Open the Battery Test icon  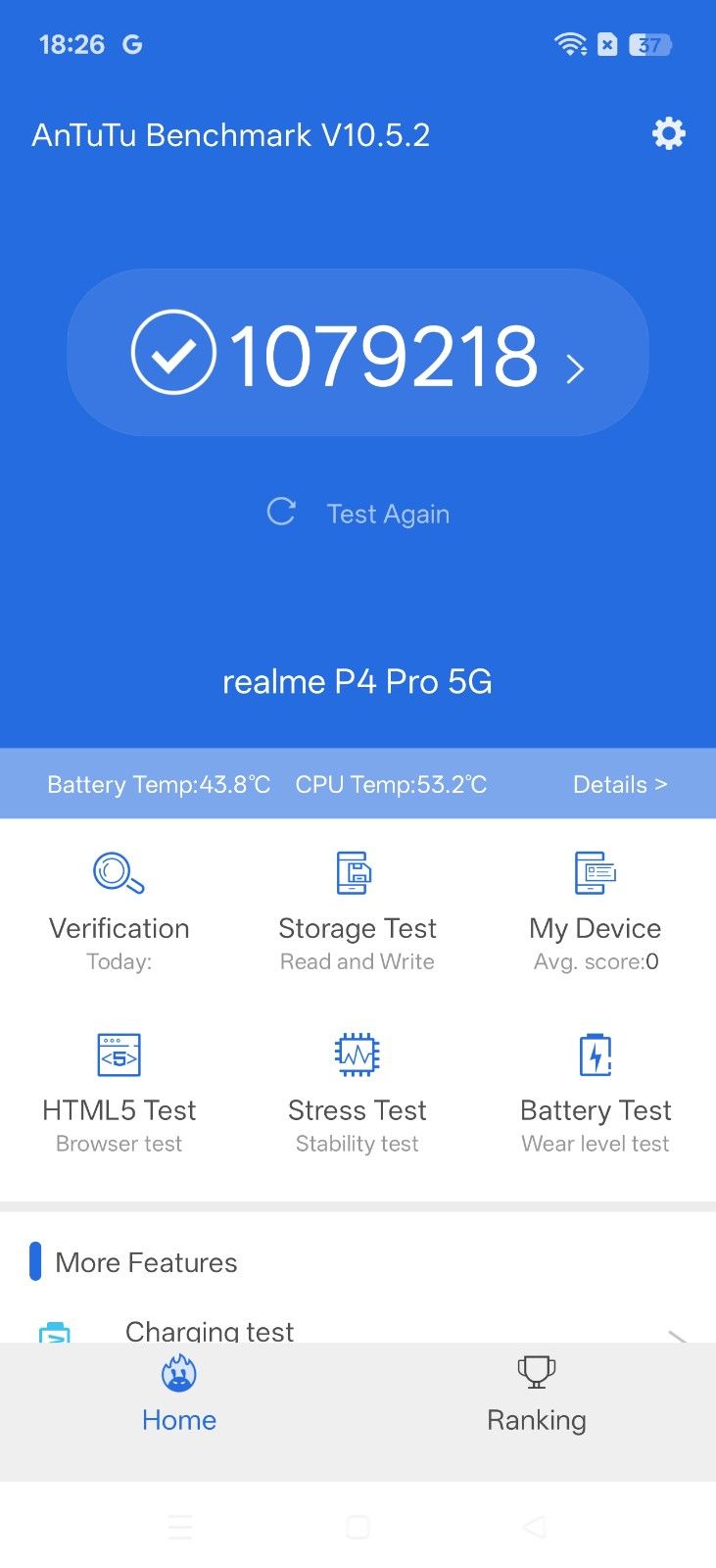[x=595, y=1053]
